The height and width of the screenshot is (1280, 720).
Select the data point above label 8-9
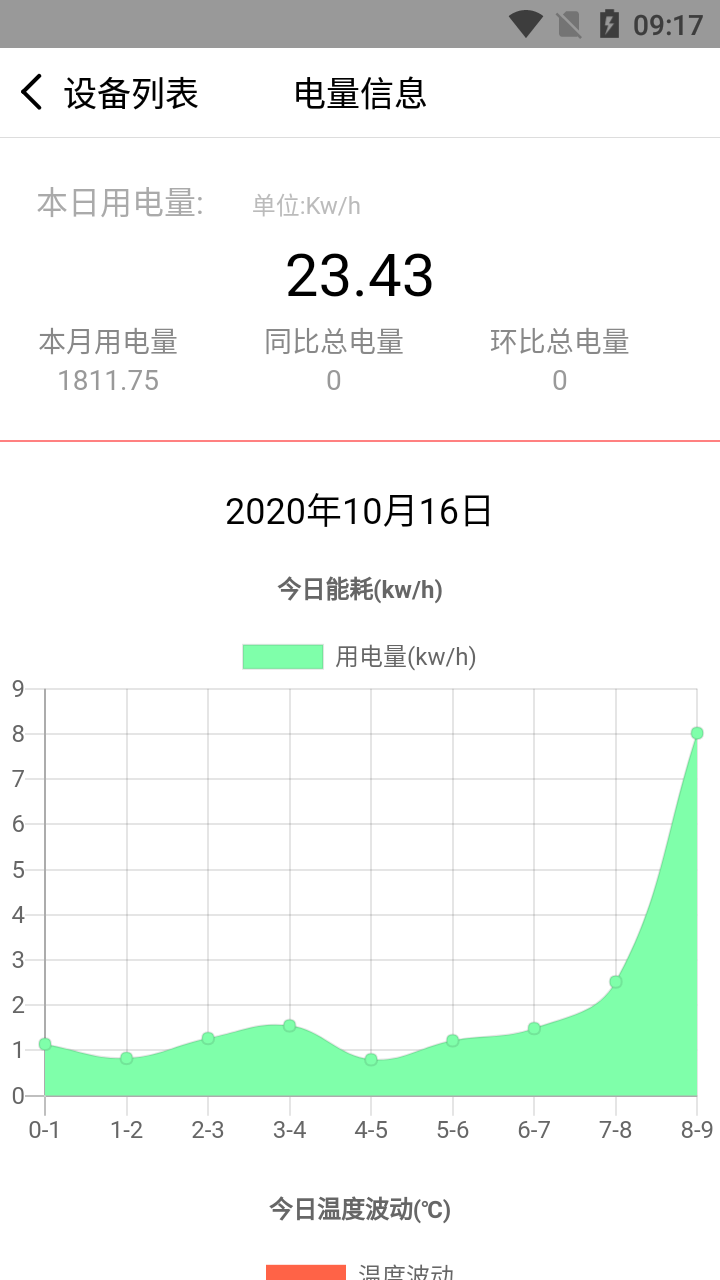[697, 733]
